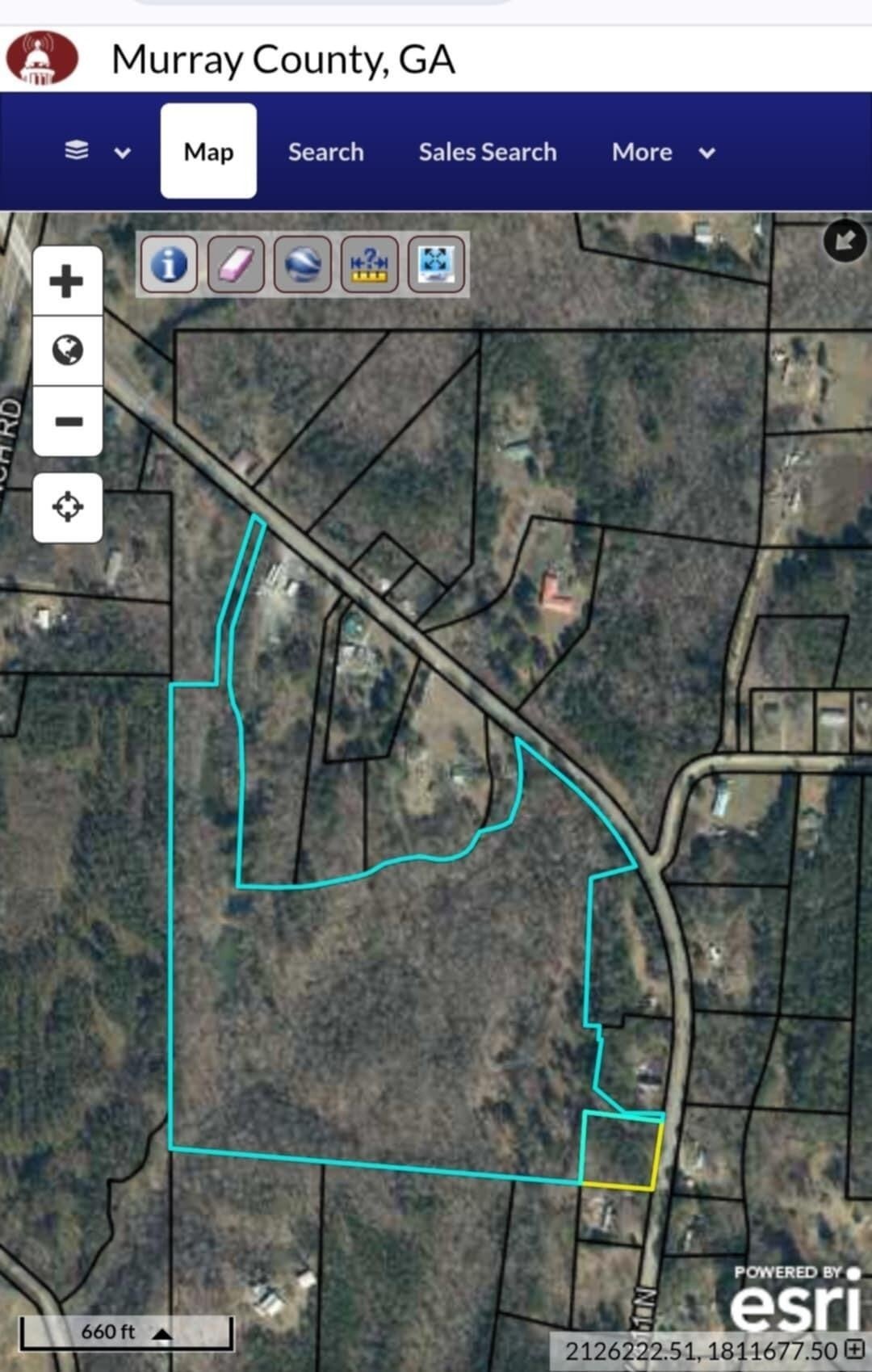
Task: Zoom out of the map
Action: pos(67,421)
